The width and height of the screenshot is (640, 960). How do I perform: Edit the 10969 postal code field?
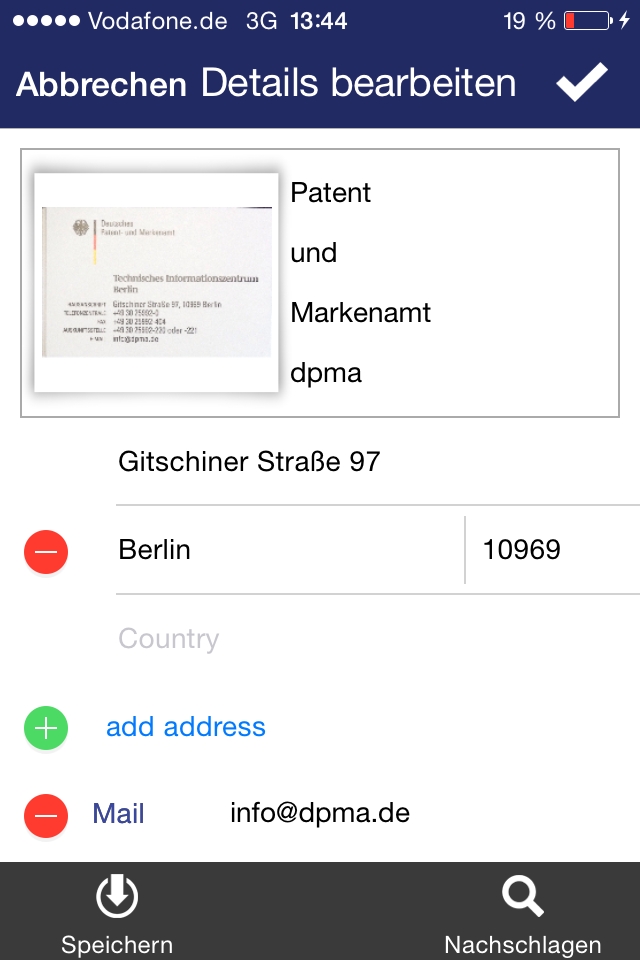(550, 550)
